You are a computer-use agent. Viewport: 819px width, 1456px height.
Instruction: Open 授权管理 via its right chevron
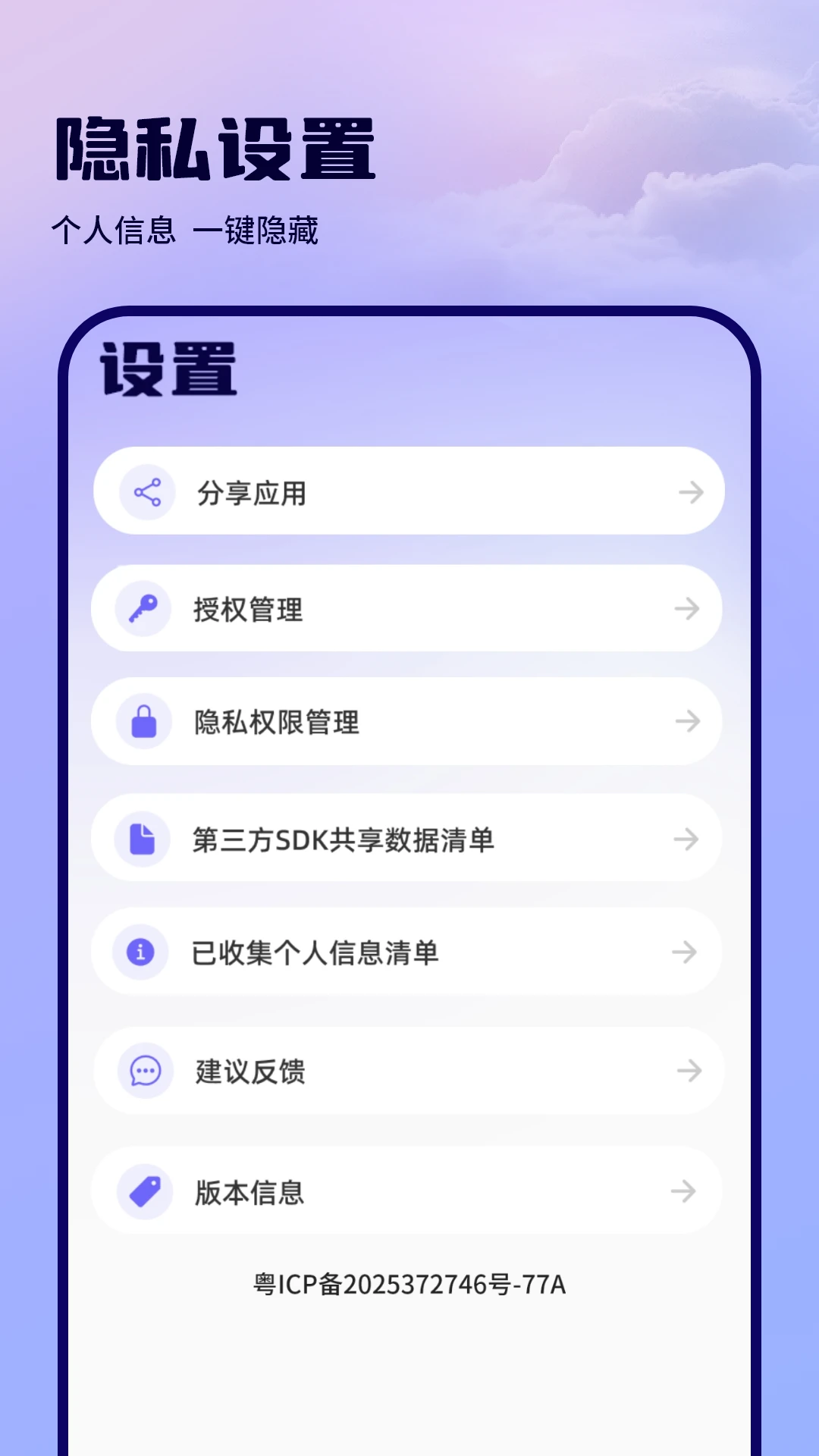click(x=689, y=609)
